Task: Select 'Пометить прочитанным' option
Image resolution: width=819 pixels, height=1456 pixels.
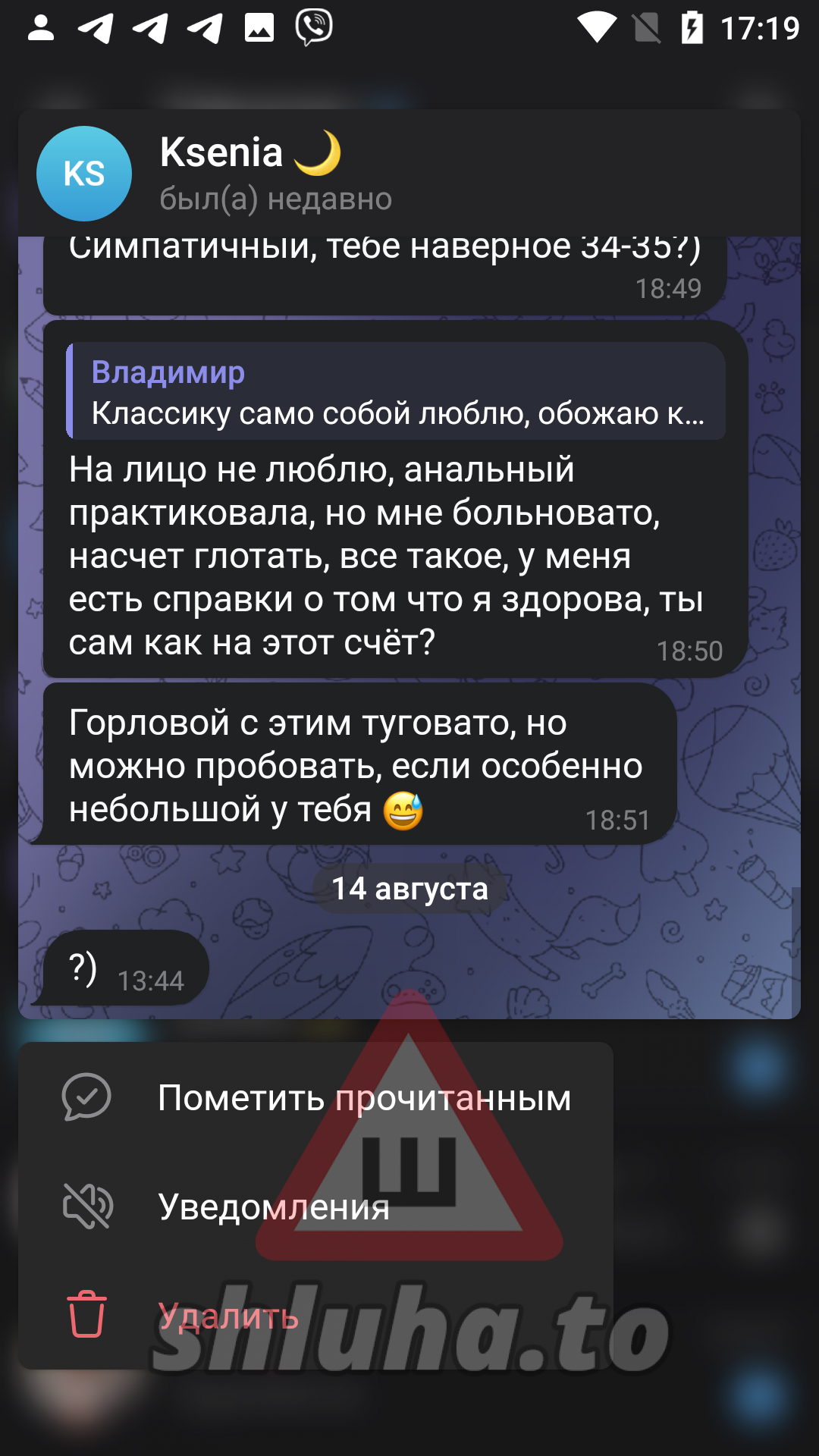Action: coord(315,1097)
